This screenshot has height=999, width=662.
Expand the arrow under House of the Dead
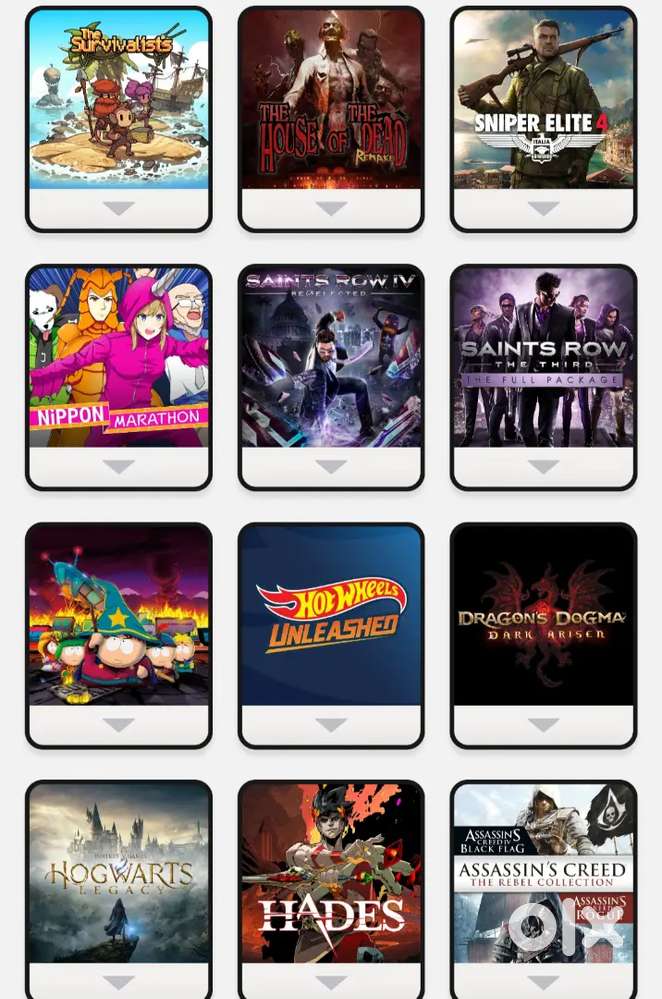click(x=331, y=209)
